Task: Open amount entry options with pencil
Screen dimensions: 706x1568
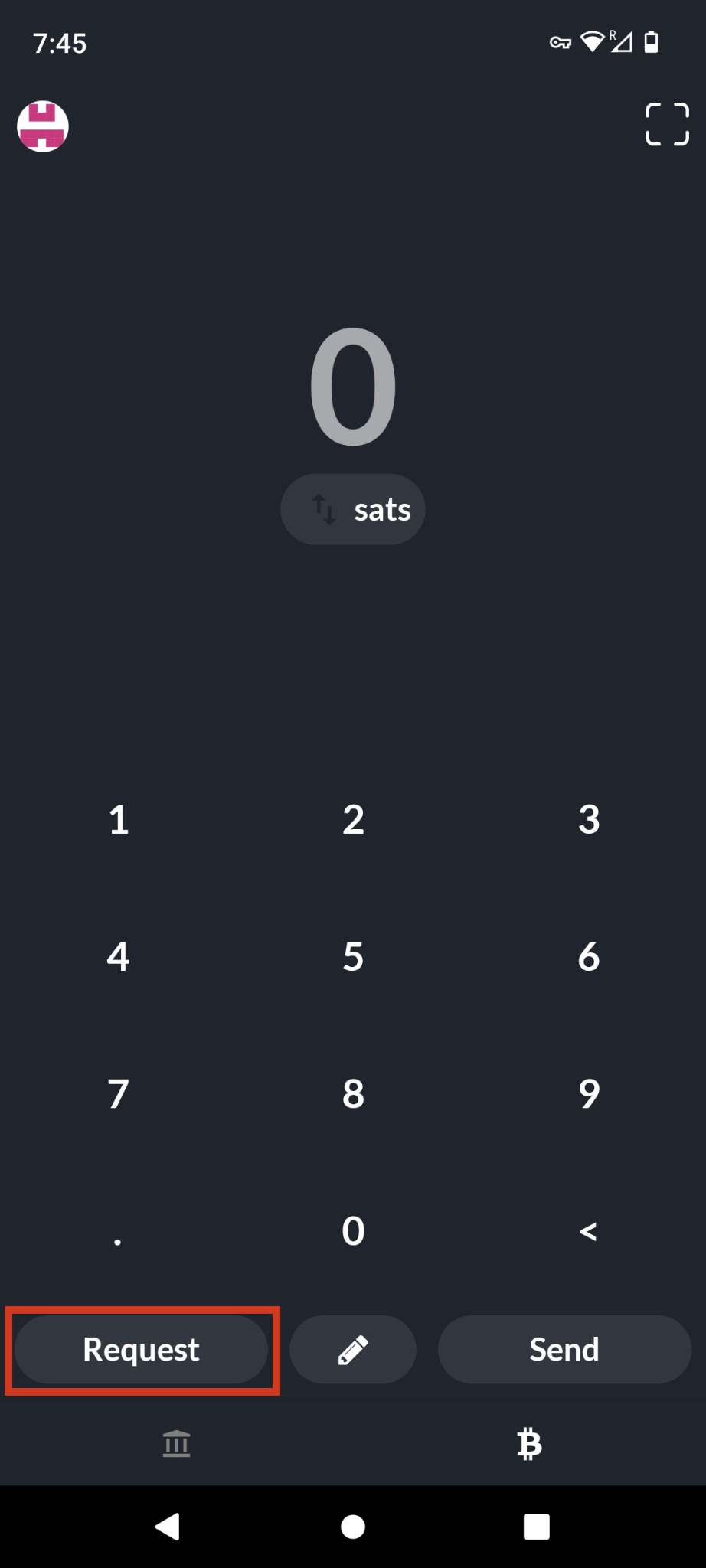Action: pyautogui.click(x=352, y=1350)
